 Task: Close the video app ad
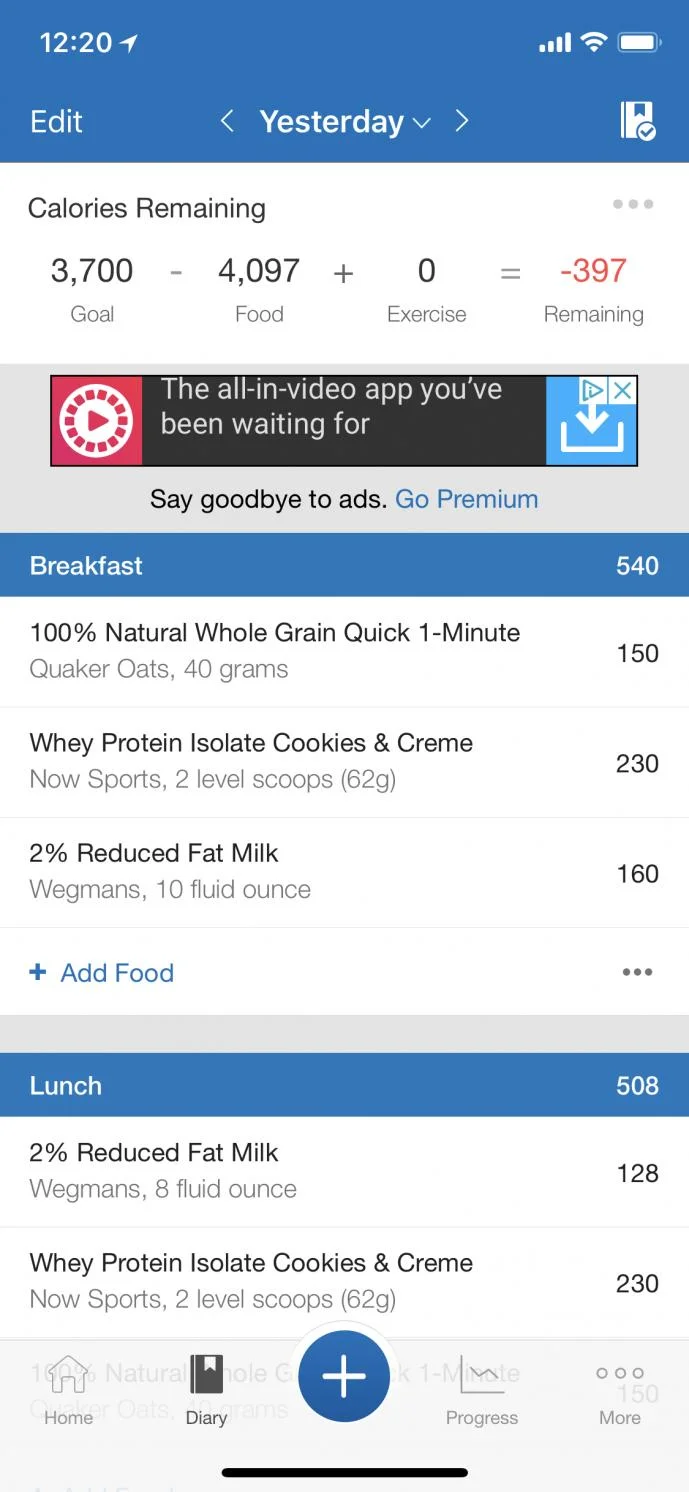(x=622, y=390)
